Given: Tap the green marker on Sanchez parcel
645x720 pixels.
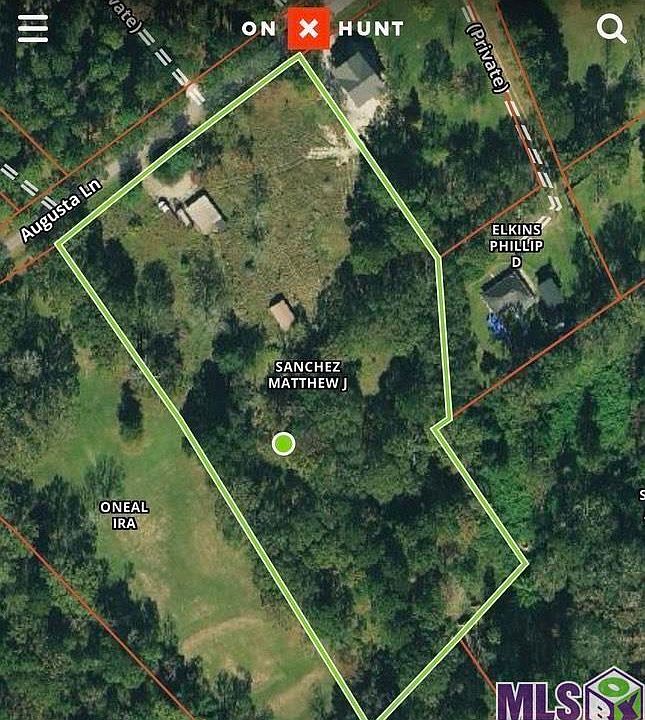Looking at the screenshot, I should click(284, 443).
